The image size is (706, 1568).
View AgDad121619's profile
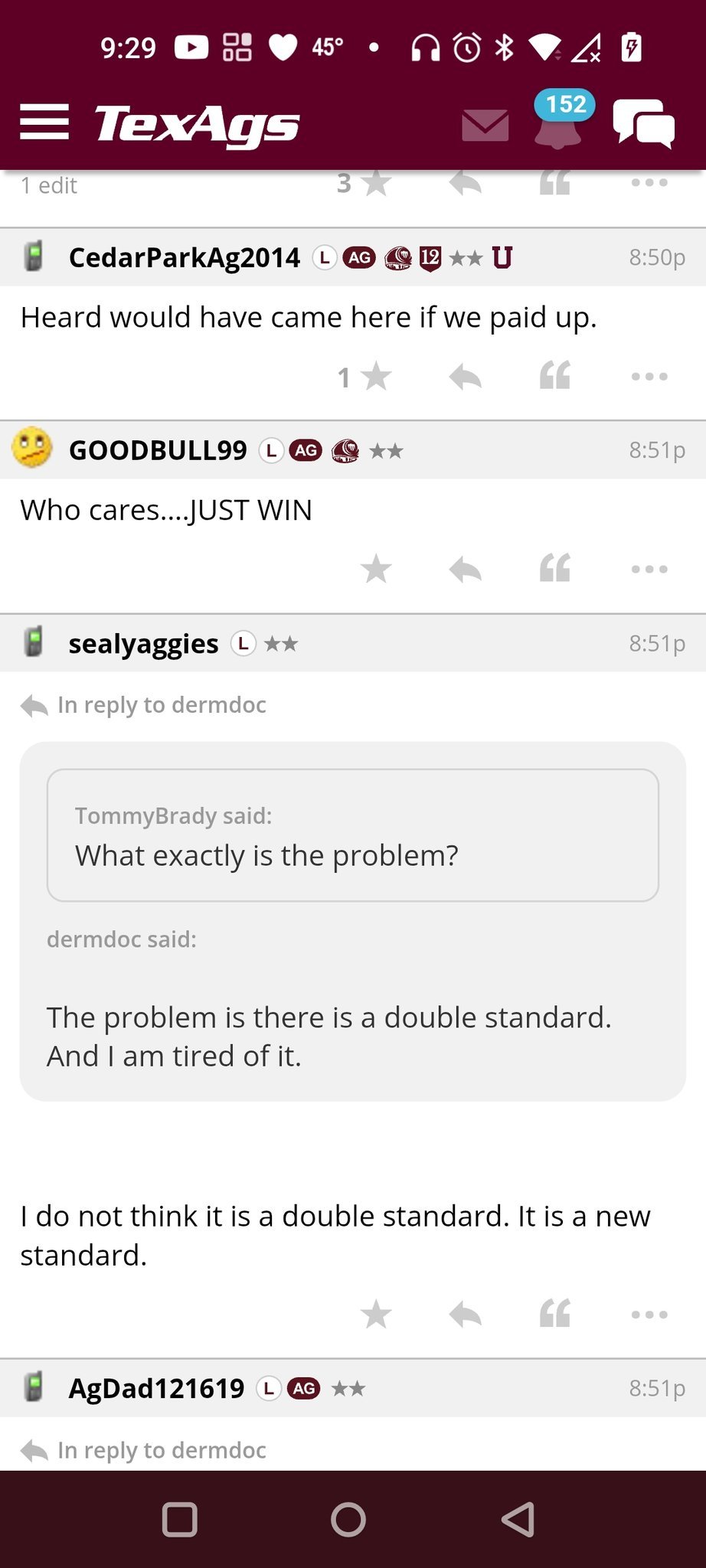tap(156, 1388)
